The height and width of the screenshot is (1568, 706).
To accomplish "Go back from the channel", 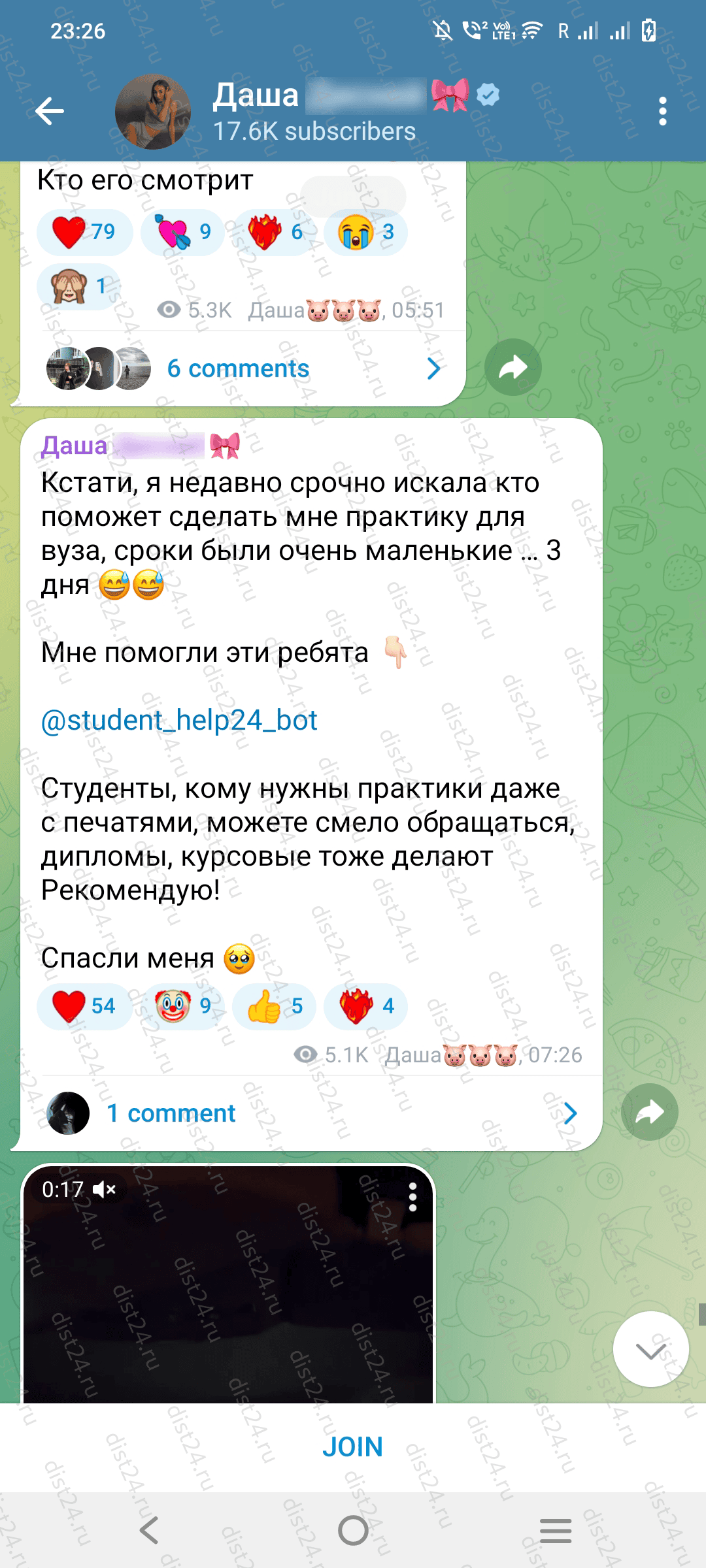I will [x=50, y=111].
